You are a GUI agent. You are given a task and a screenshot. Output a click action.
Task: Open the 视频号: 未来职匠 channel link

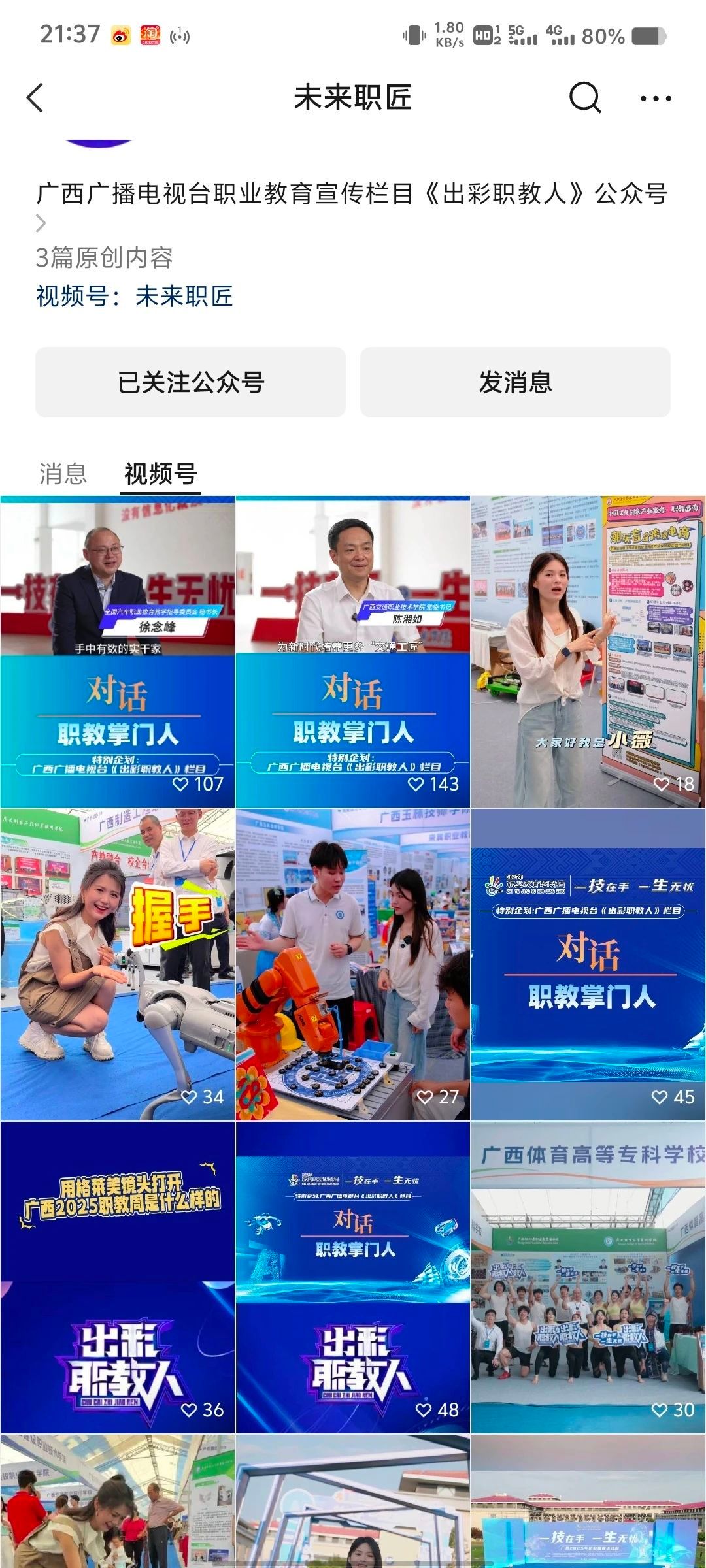coord(135,296)
